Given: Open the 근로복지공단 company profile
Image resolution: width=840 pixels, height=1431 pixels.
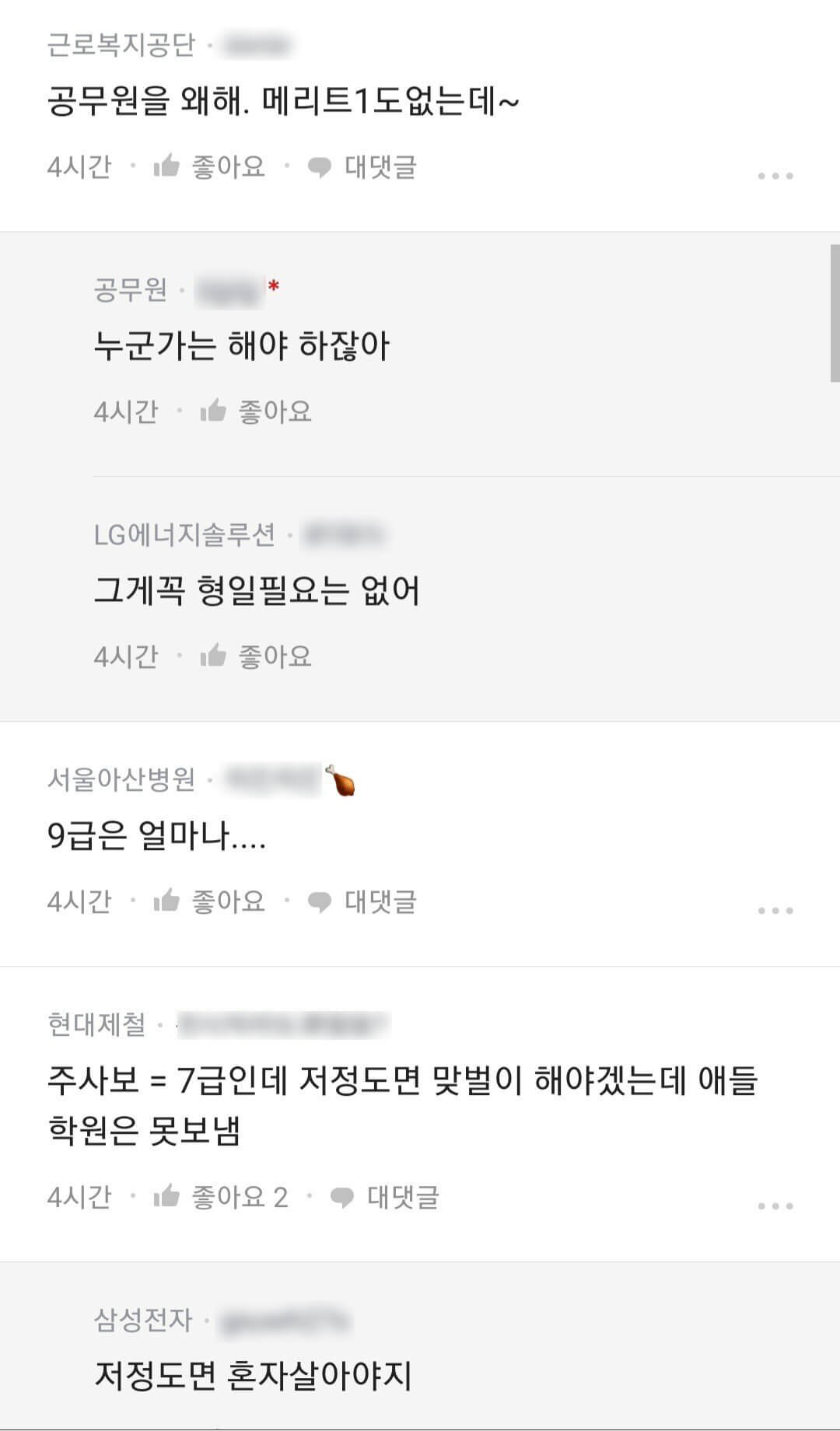Looking at the screenshot, I should (x=124, y=43).
